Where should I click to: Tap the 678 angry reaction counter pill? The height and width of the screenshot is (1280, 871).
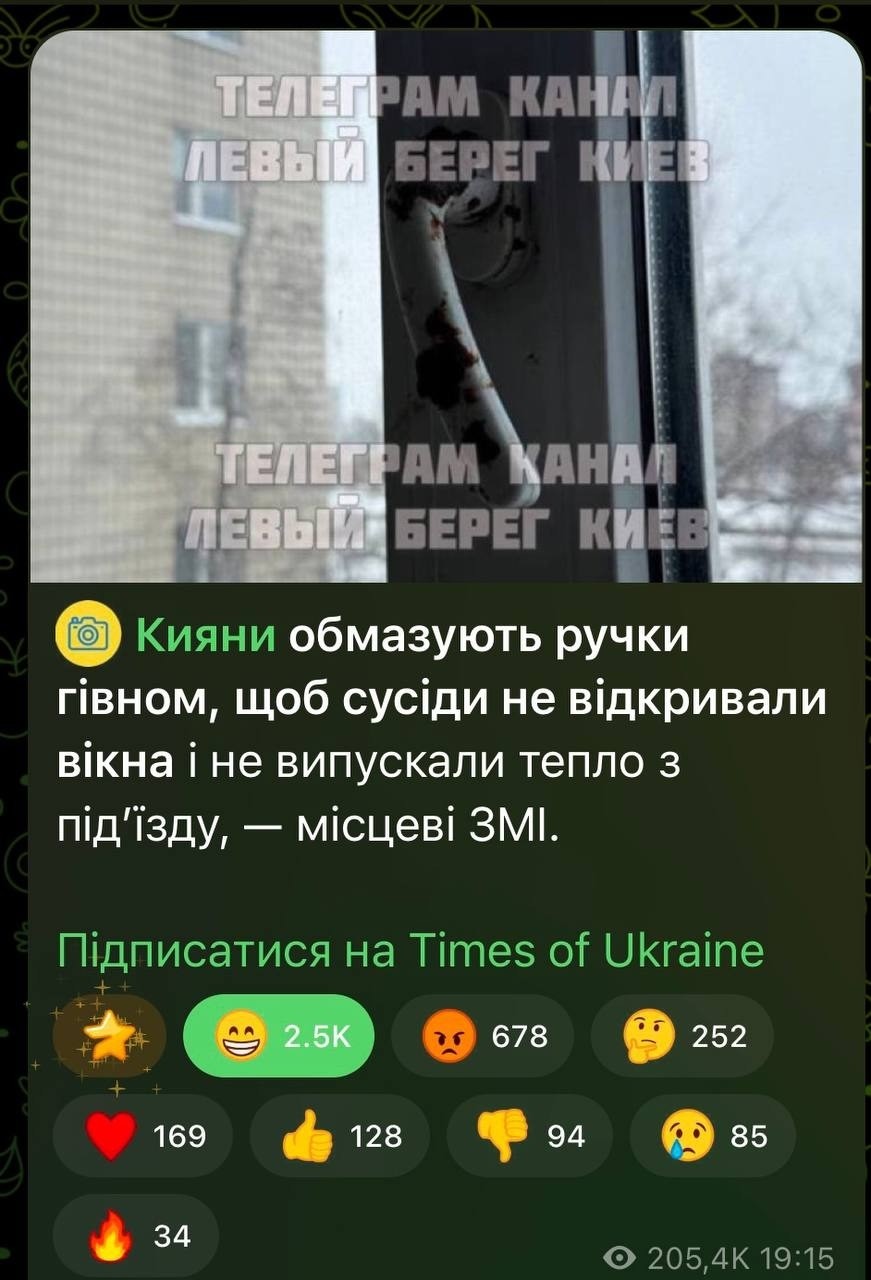482,1037
